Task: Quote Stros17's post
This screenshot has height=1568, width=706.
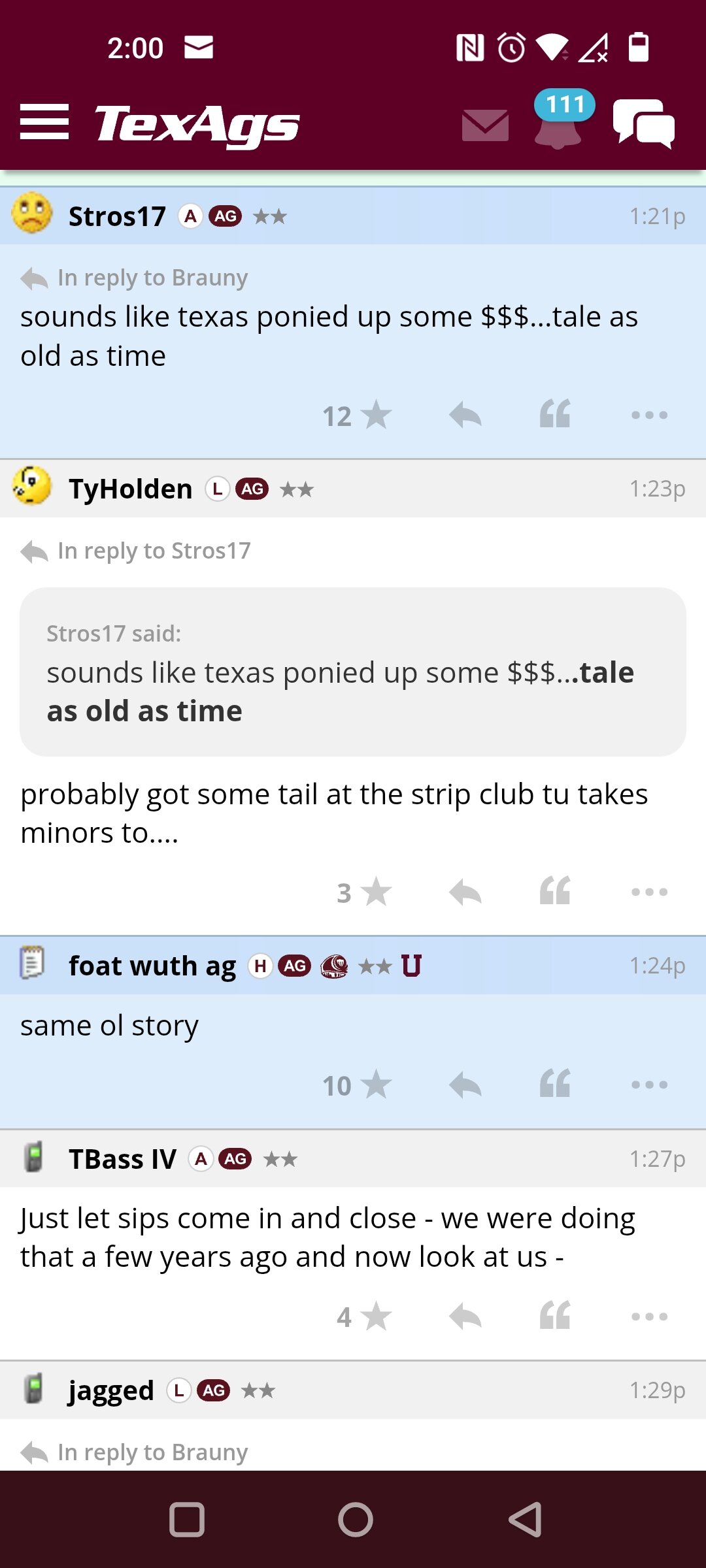Action: tap(555, 414)
